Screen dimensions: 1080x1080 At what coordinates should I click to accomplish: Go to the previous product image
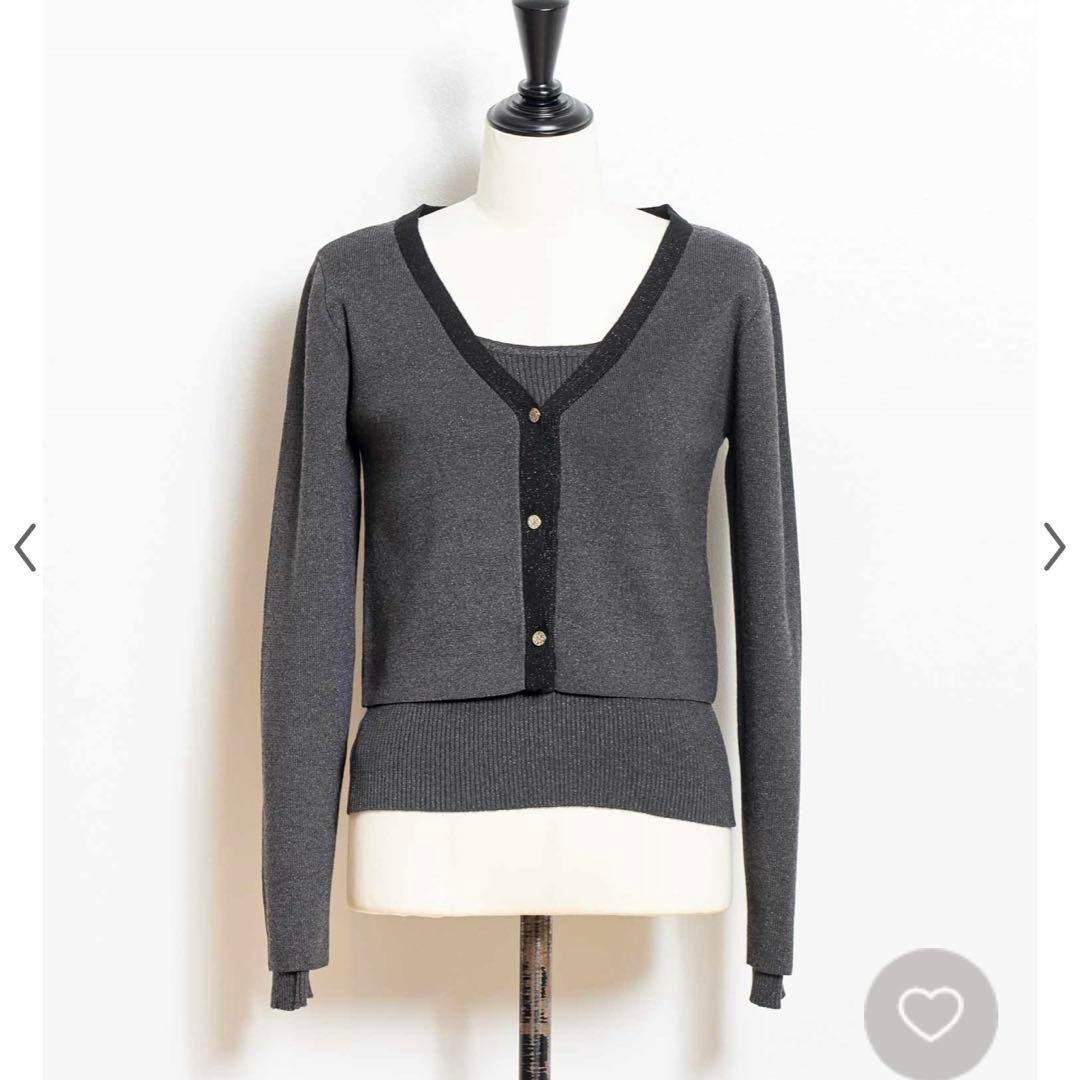pos(25,548)
